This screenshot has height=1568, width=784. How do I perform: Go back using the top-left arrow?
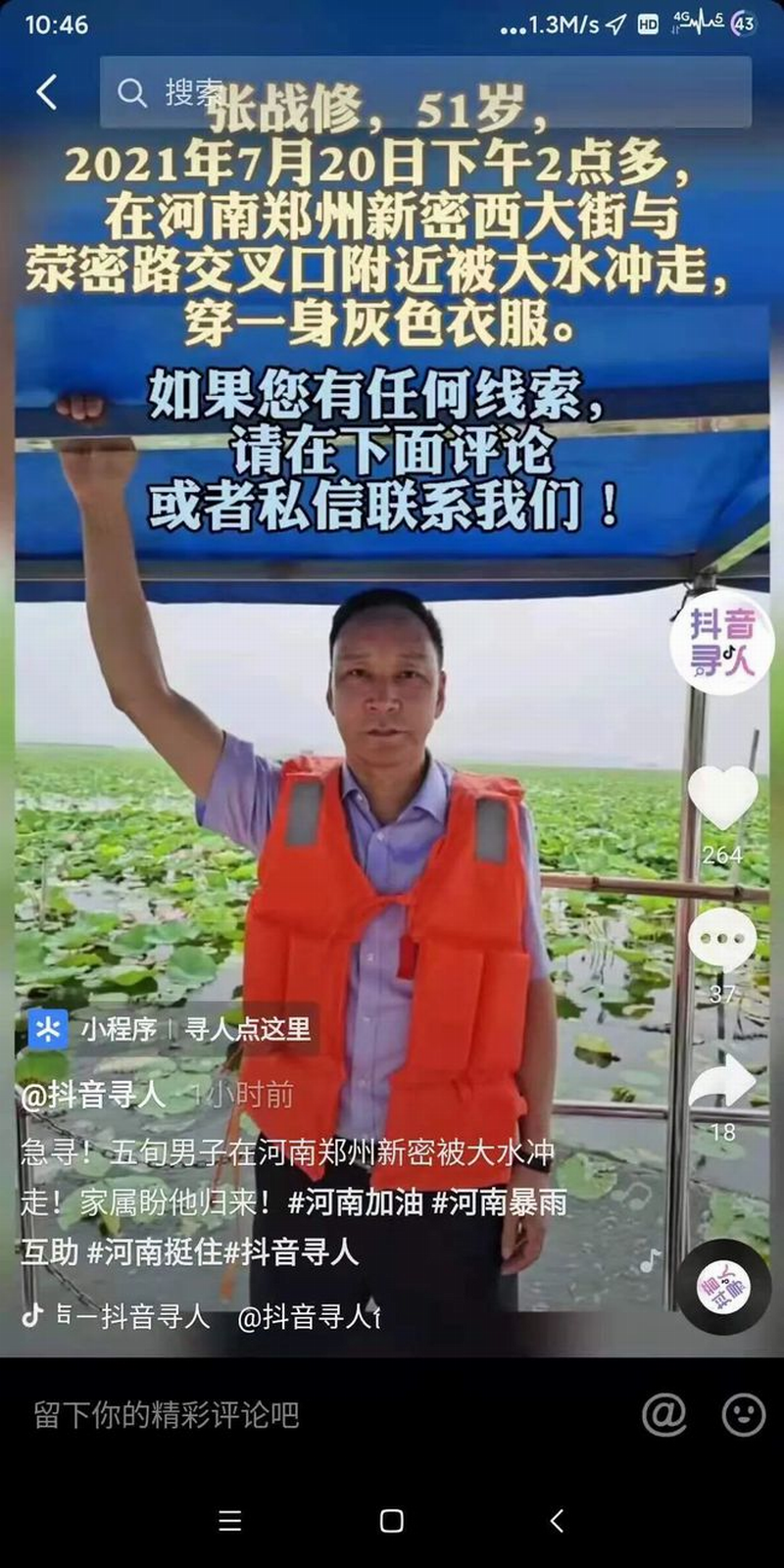point(46,92)
